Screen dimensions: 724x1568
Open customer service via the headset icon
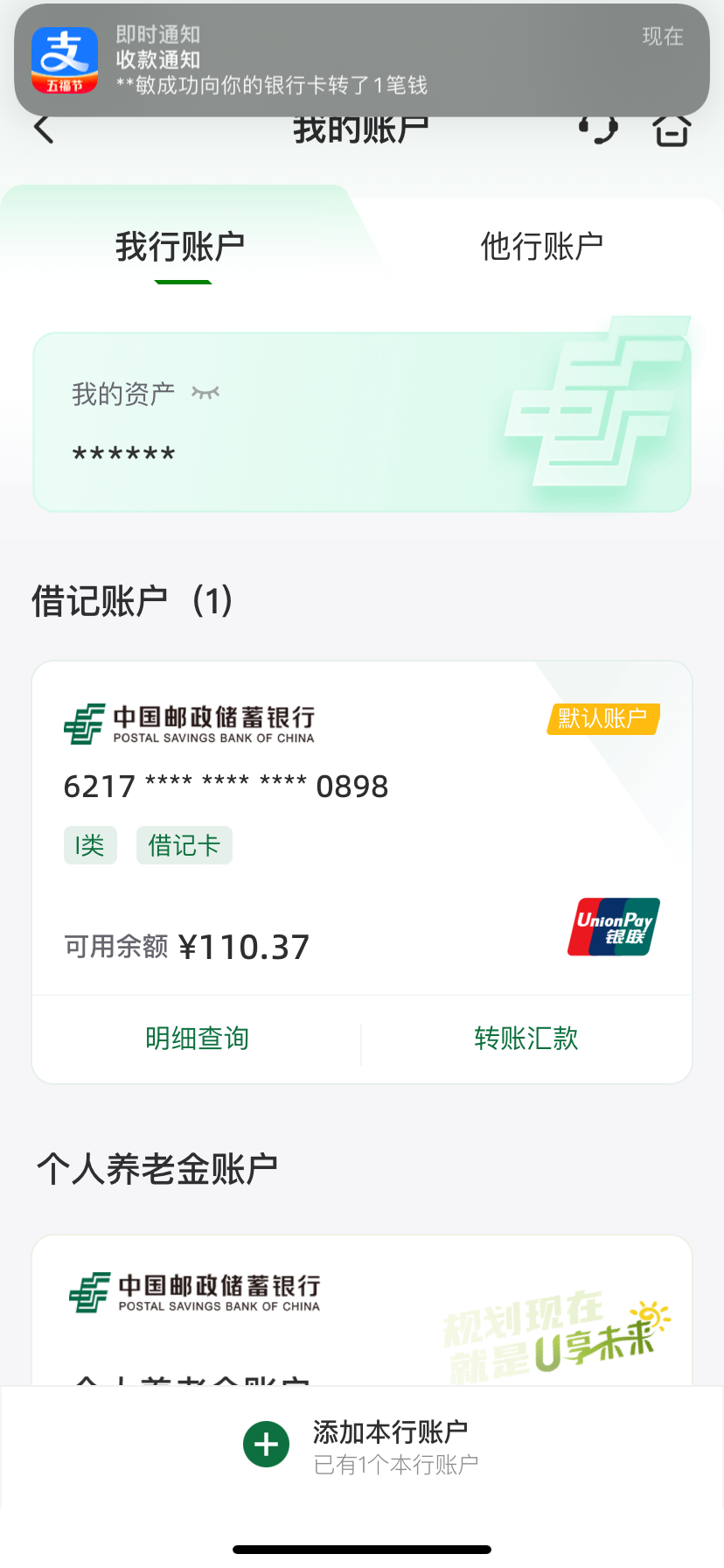point(600,127)
